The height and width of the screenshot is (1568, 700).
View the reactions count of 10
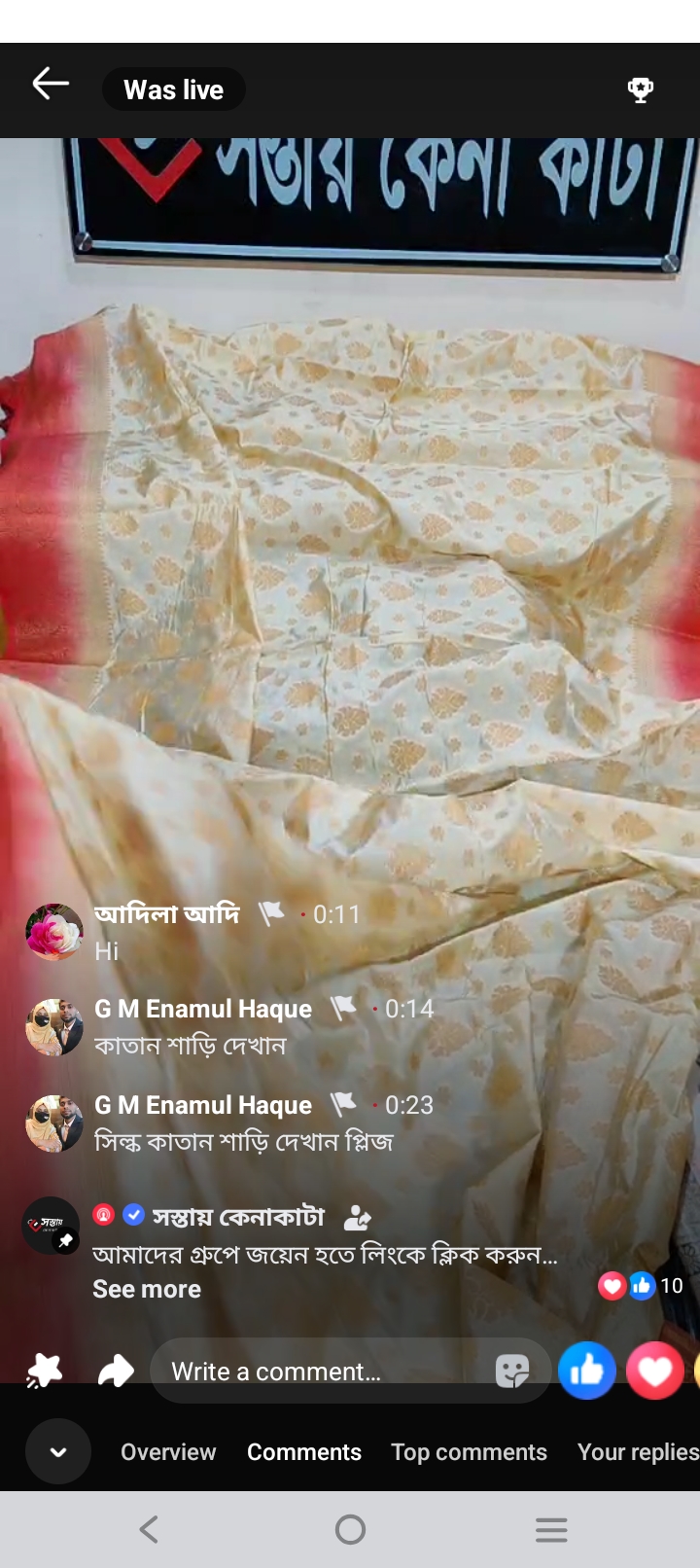pos(642,1286)
